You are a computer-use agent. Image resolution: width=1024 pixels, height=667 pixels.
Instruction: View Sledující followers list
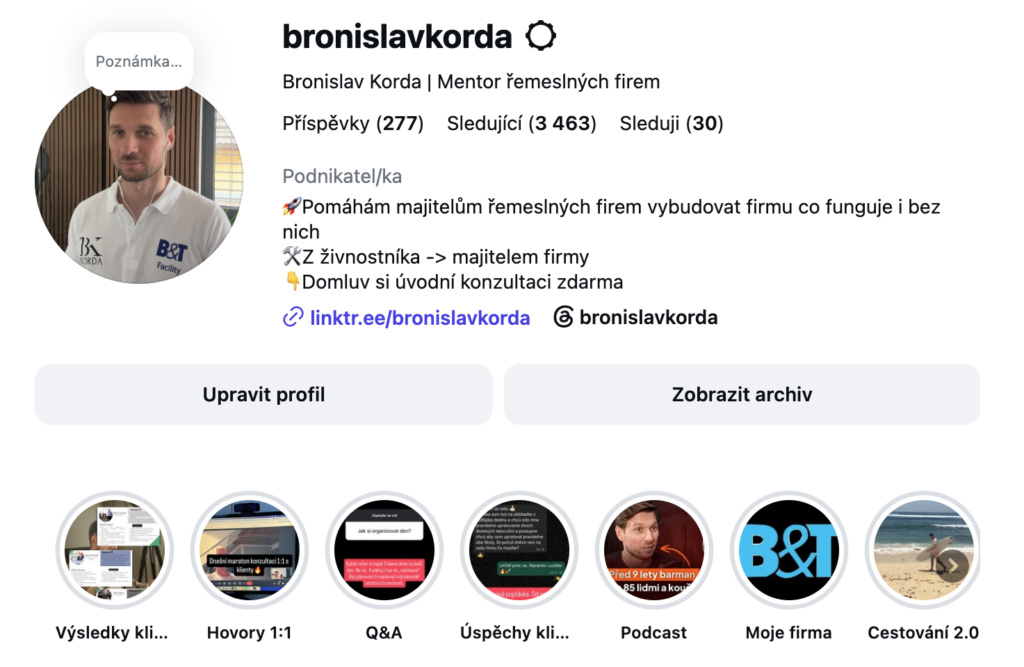tap(521, 123)
